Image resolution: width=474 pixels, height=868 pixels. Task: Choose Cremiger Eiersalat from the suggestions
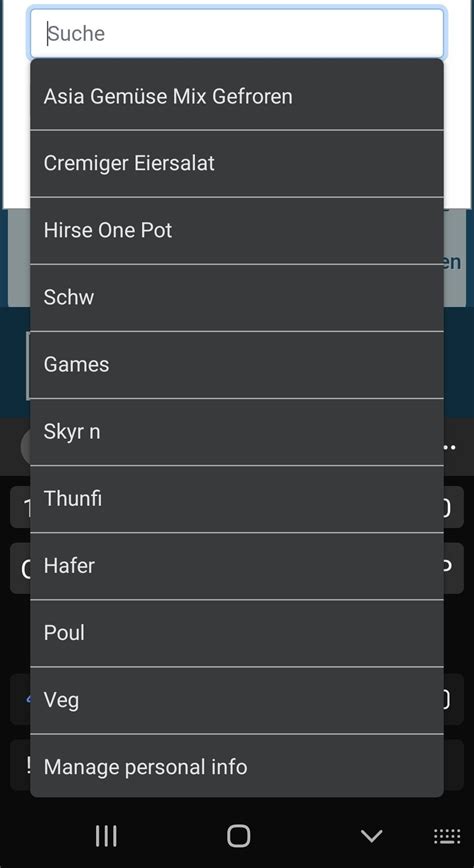click(x=237, y=163)
